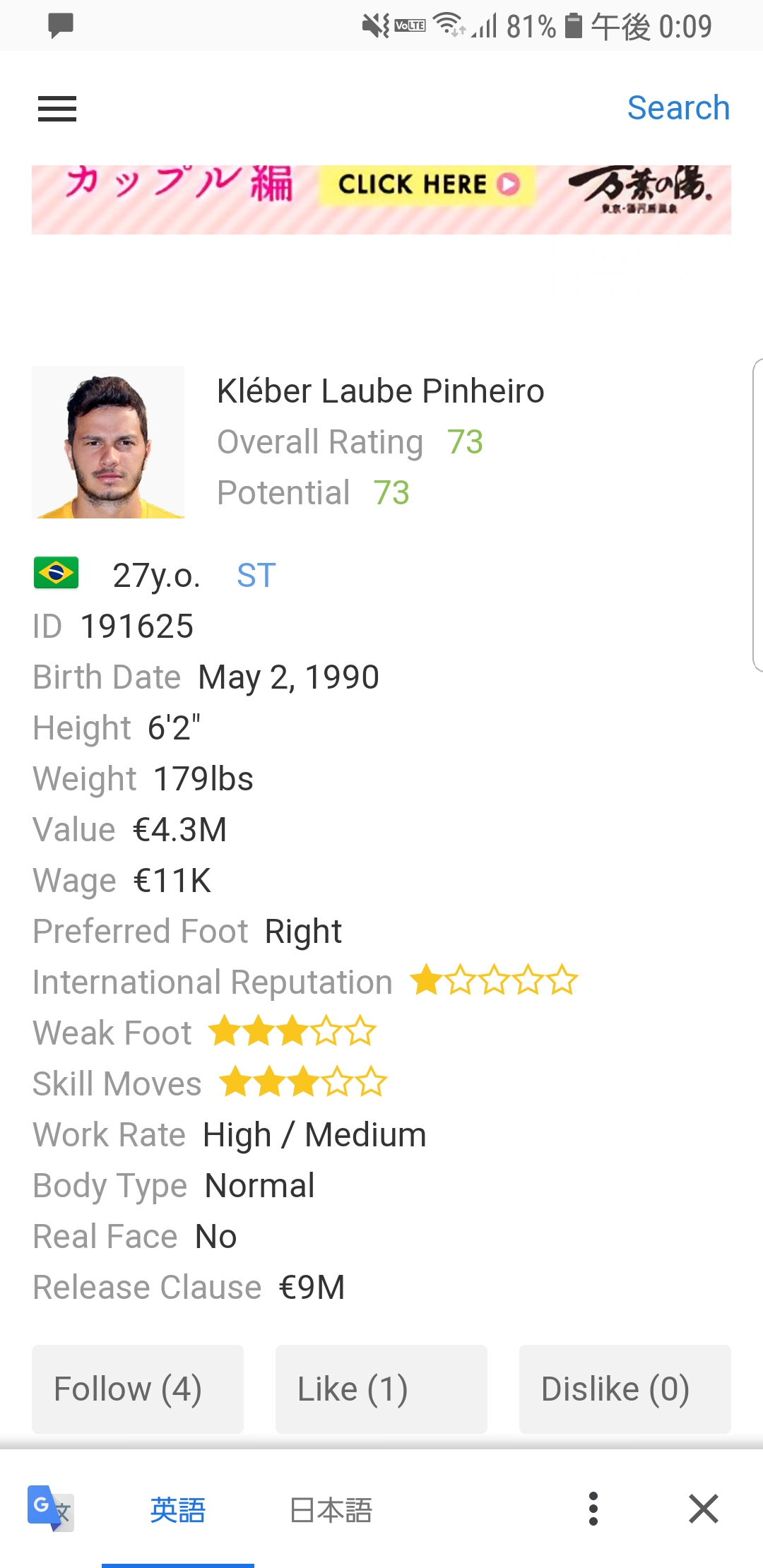Like this player profile
Image resolution: width=763 pixels, height=1568 pixels.
[381, 1389]
